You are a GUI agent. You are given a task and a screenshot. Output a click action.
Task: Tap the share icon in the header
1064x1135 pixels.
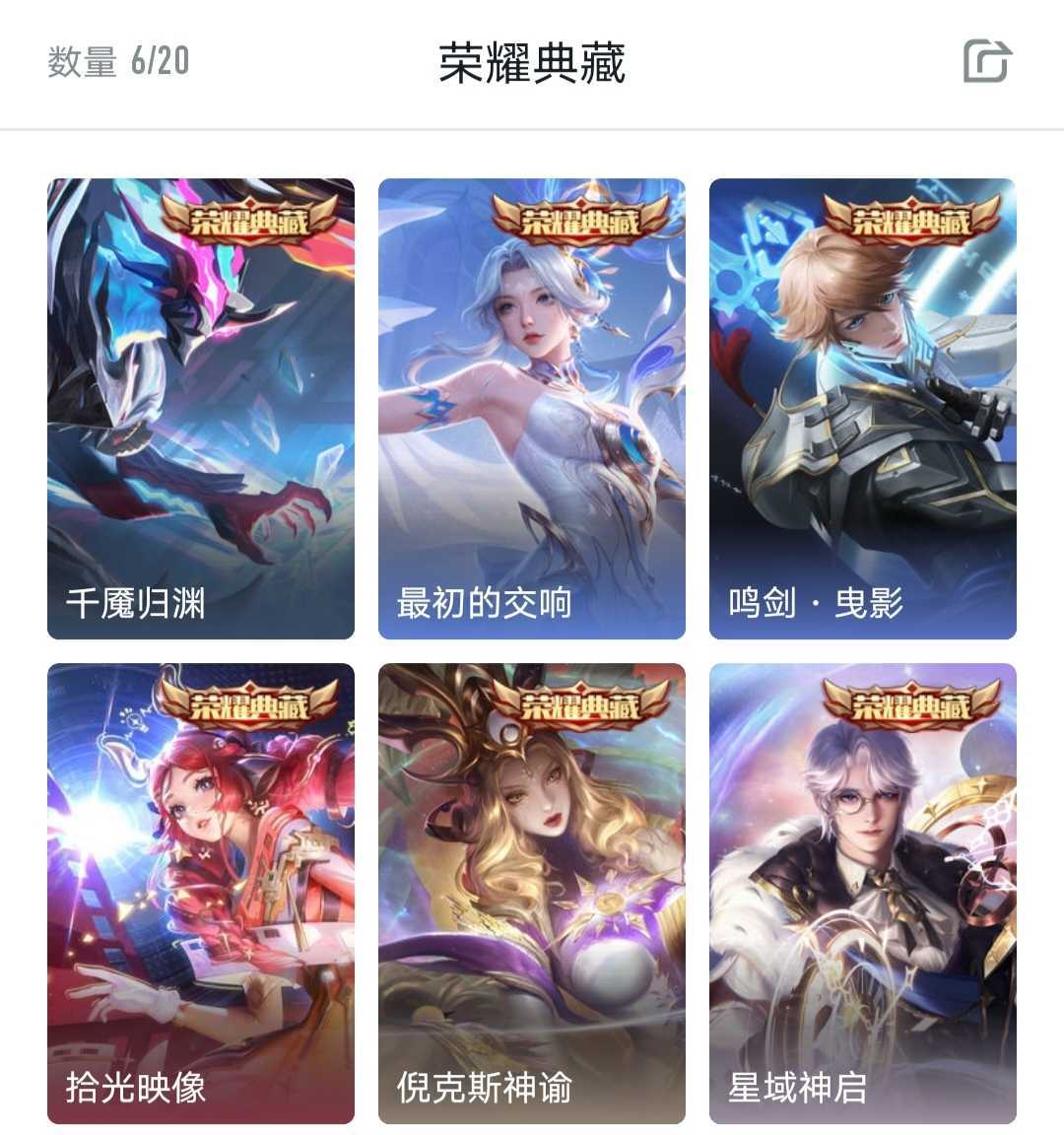[x=986, y=62]
